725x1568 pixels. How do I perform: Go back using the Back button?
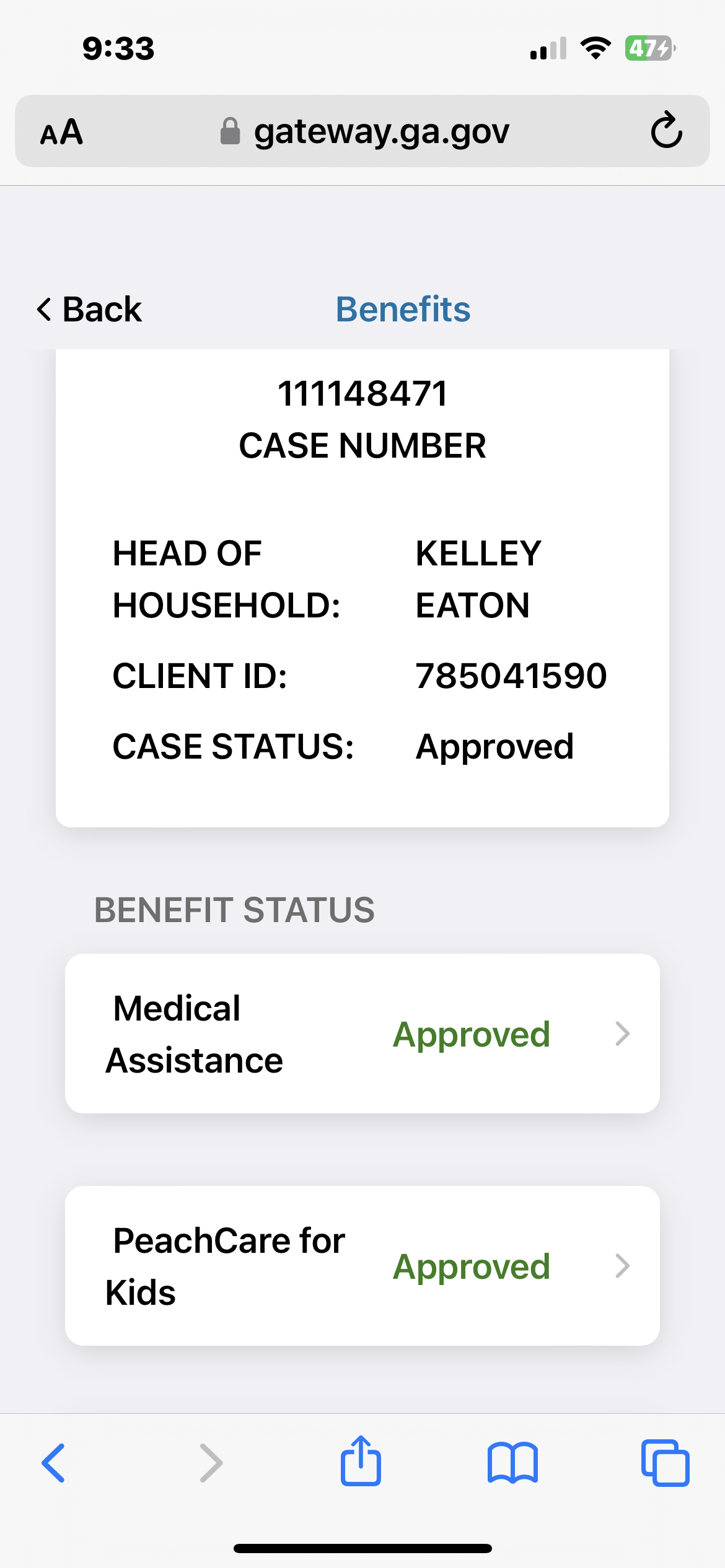pyautogui.click(x=89, y=309)
